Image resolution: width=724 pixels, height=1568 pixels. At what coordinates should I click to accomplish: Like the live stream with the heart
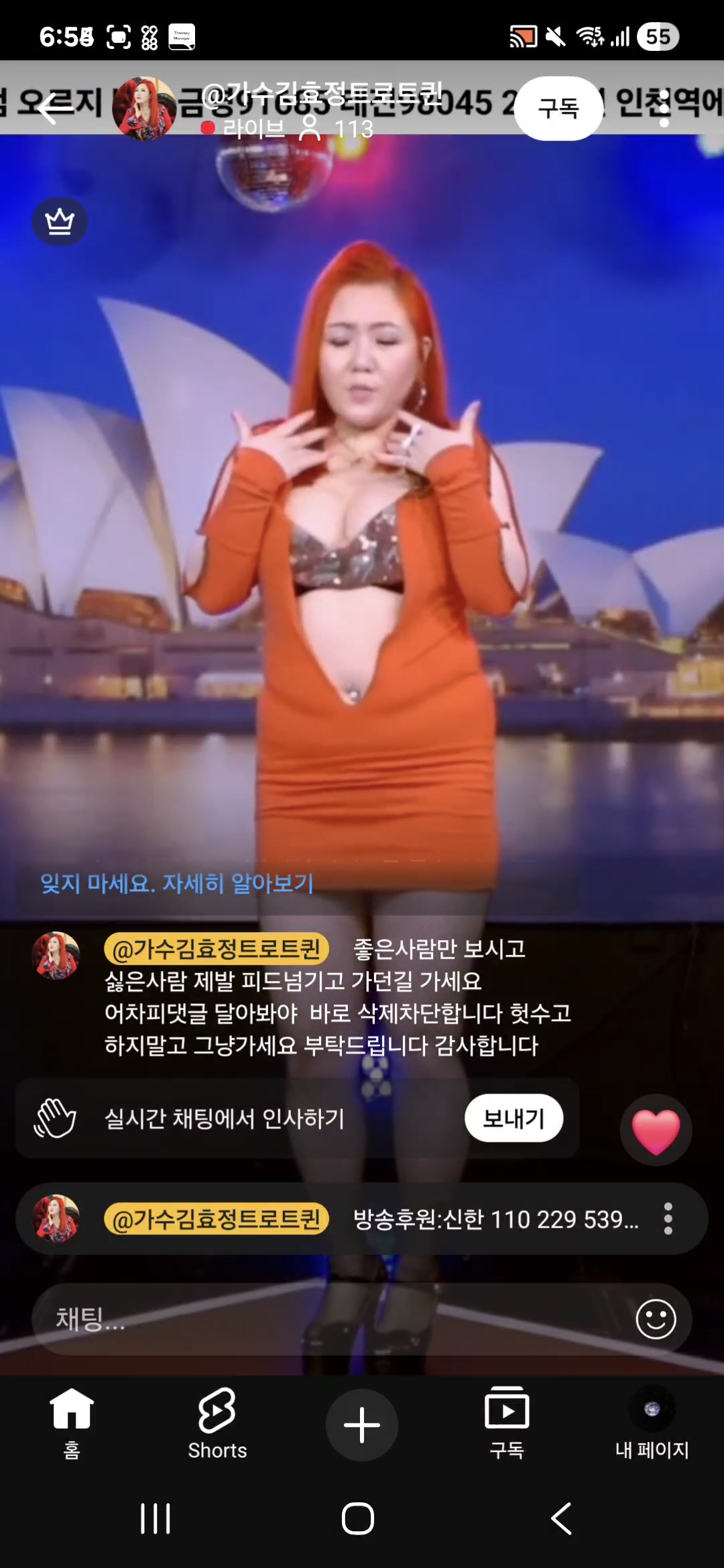pyautogui.click(x=656, y=1130)
